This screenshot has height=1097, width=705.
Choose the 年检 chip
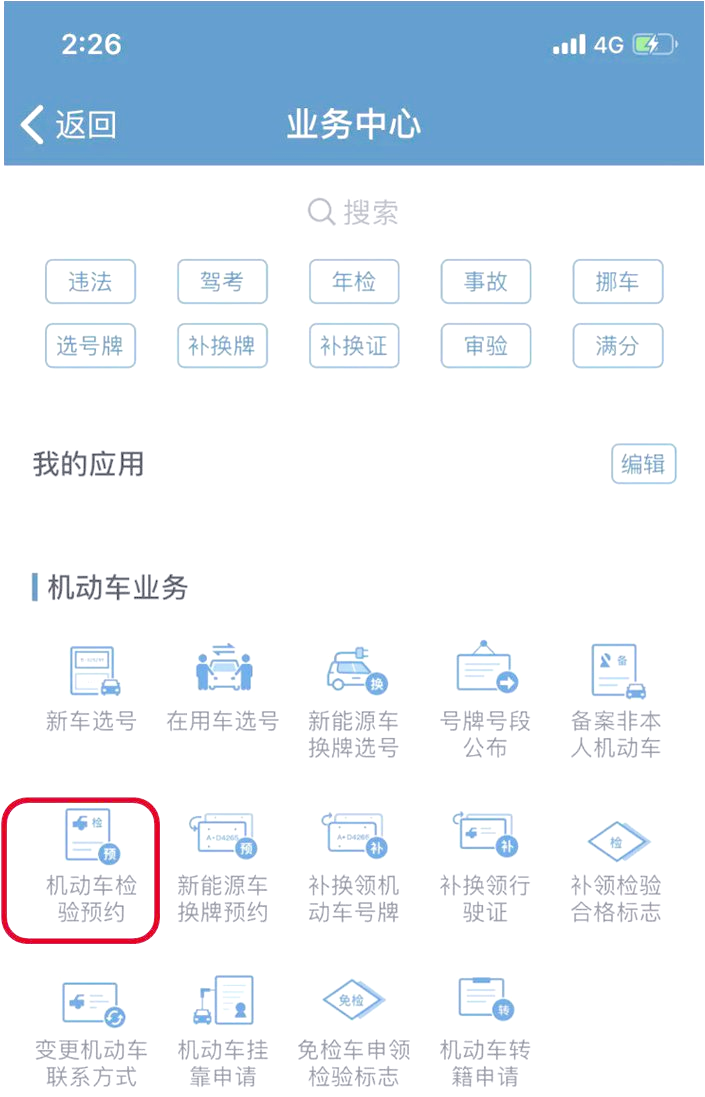coord(354,282)
